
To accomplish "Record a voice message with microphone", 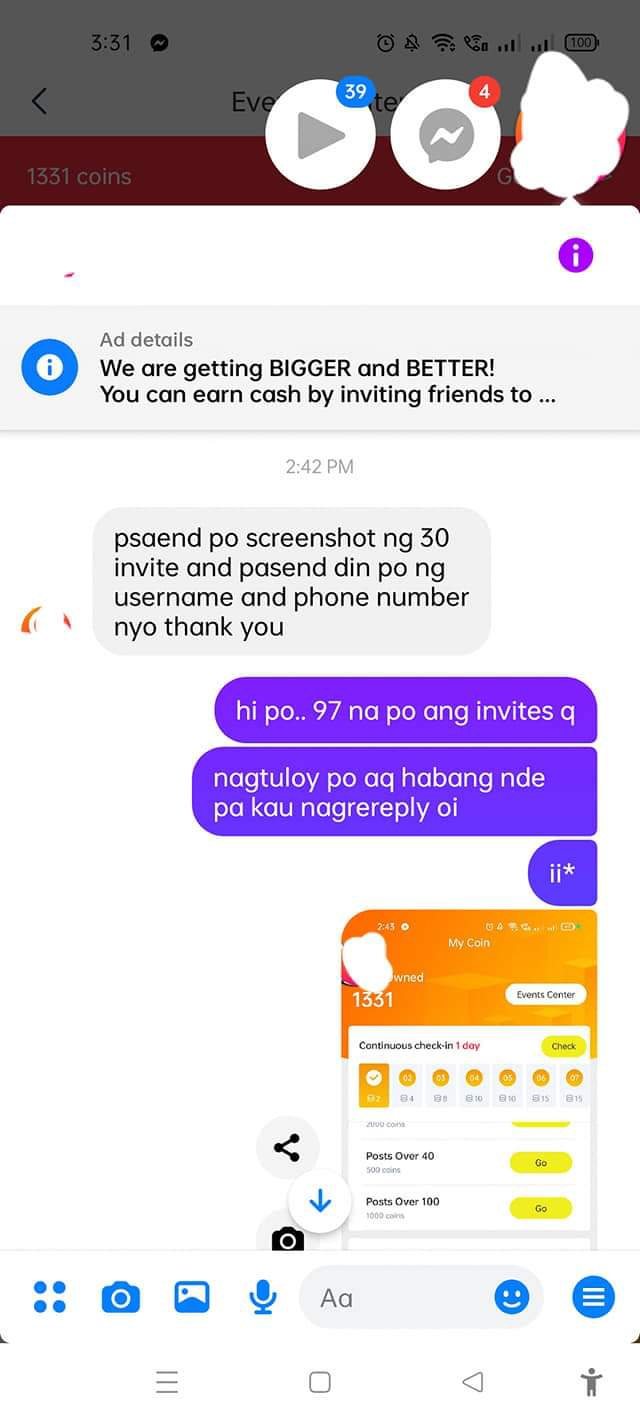I will pos(262,1297).
